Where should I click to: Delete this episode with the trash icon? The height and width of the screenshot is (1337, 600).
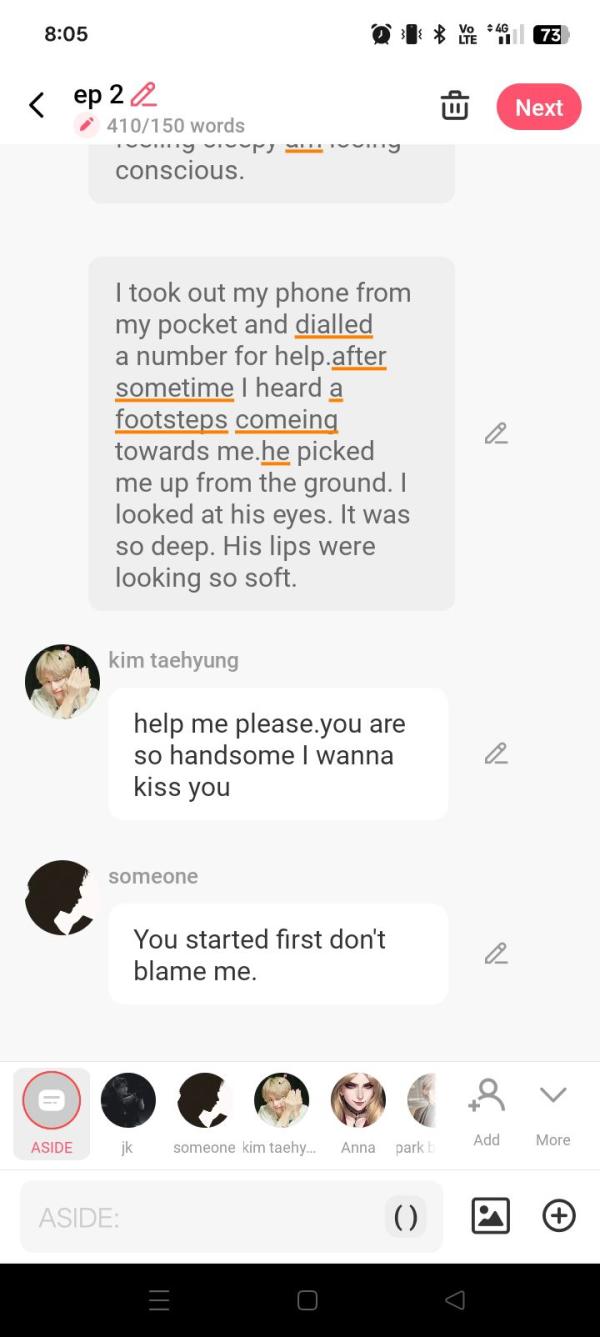(455, 105)
